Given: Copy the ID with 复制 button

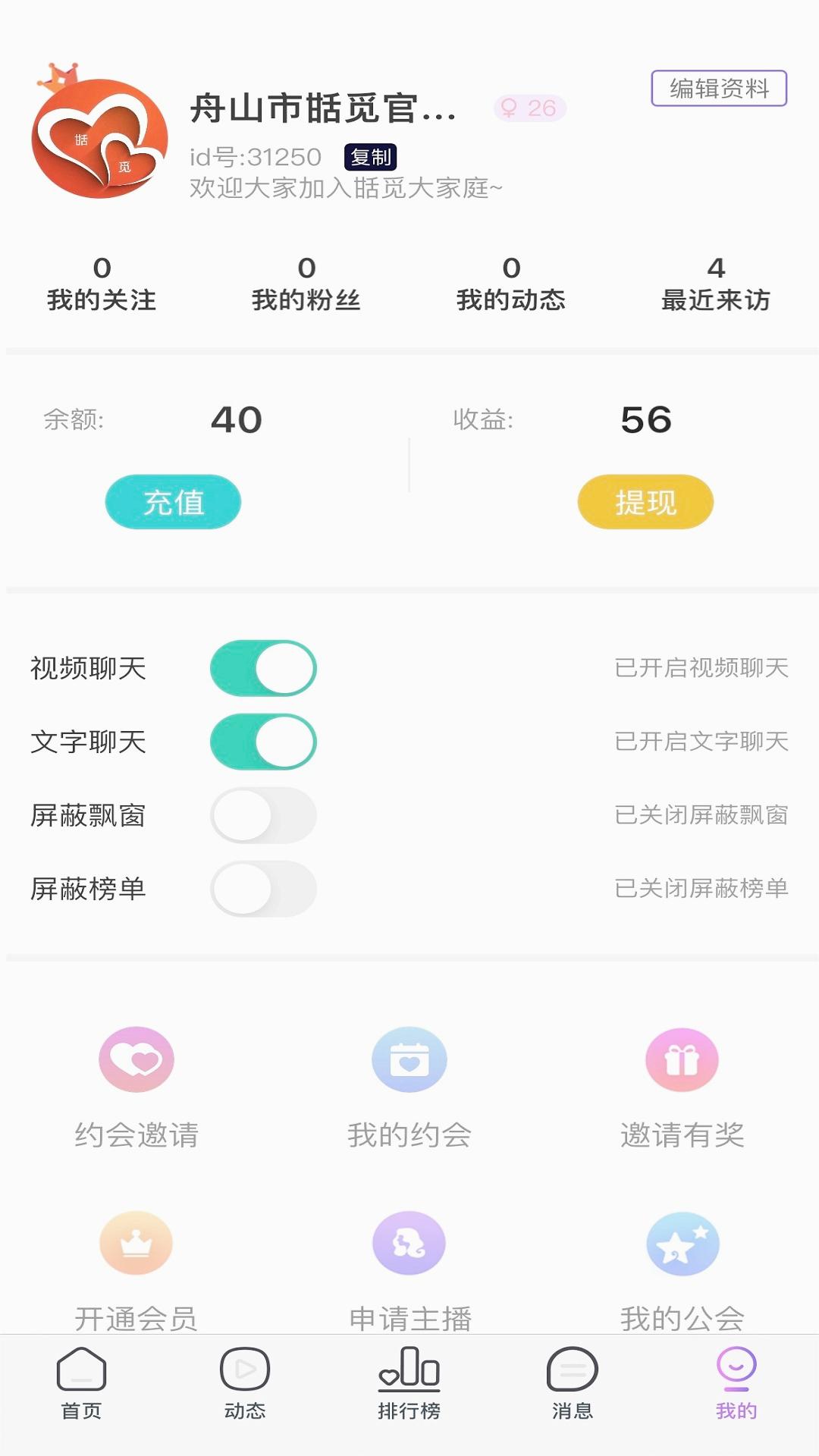Looking at the screenshot, I should [370, 157].
